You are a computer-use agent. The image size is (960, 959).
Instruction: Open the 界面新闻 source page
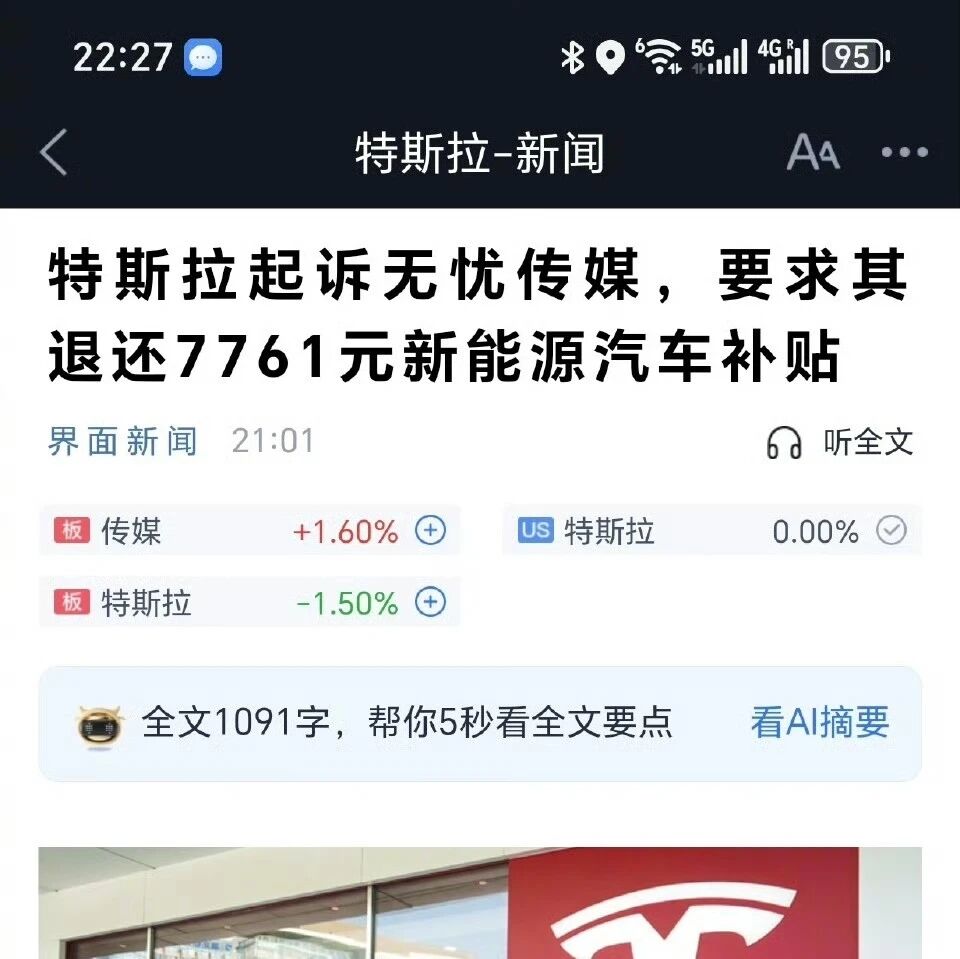(x=122, y=441)
